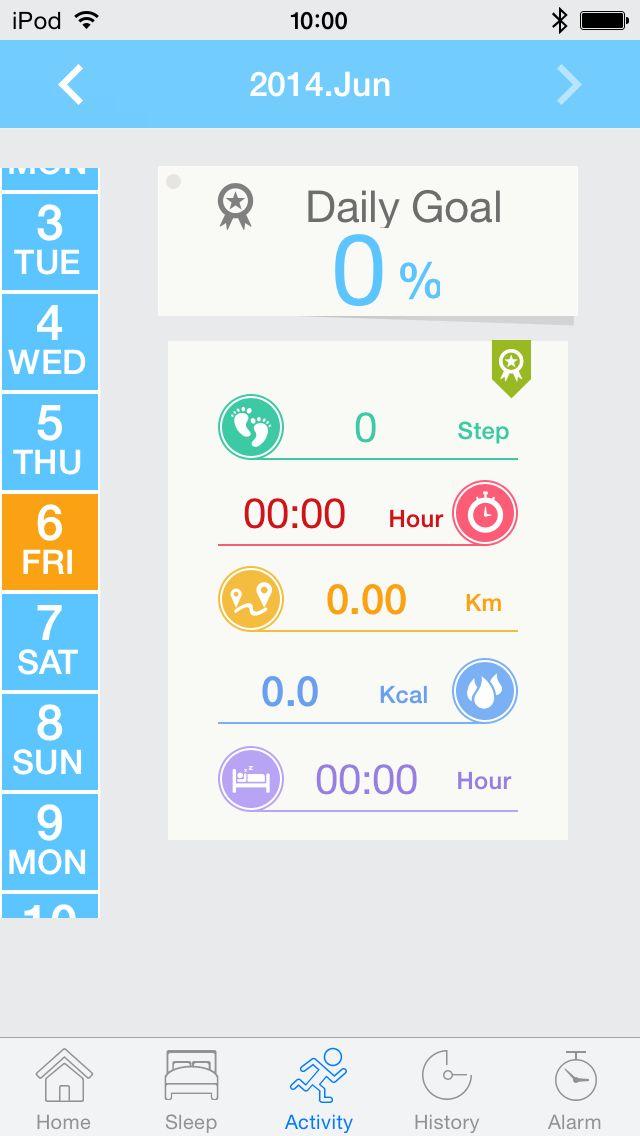This screenshot has height=1136, width=640.
Task: Select Tuesday the 3rd
Action: [49, 241]
